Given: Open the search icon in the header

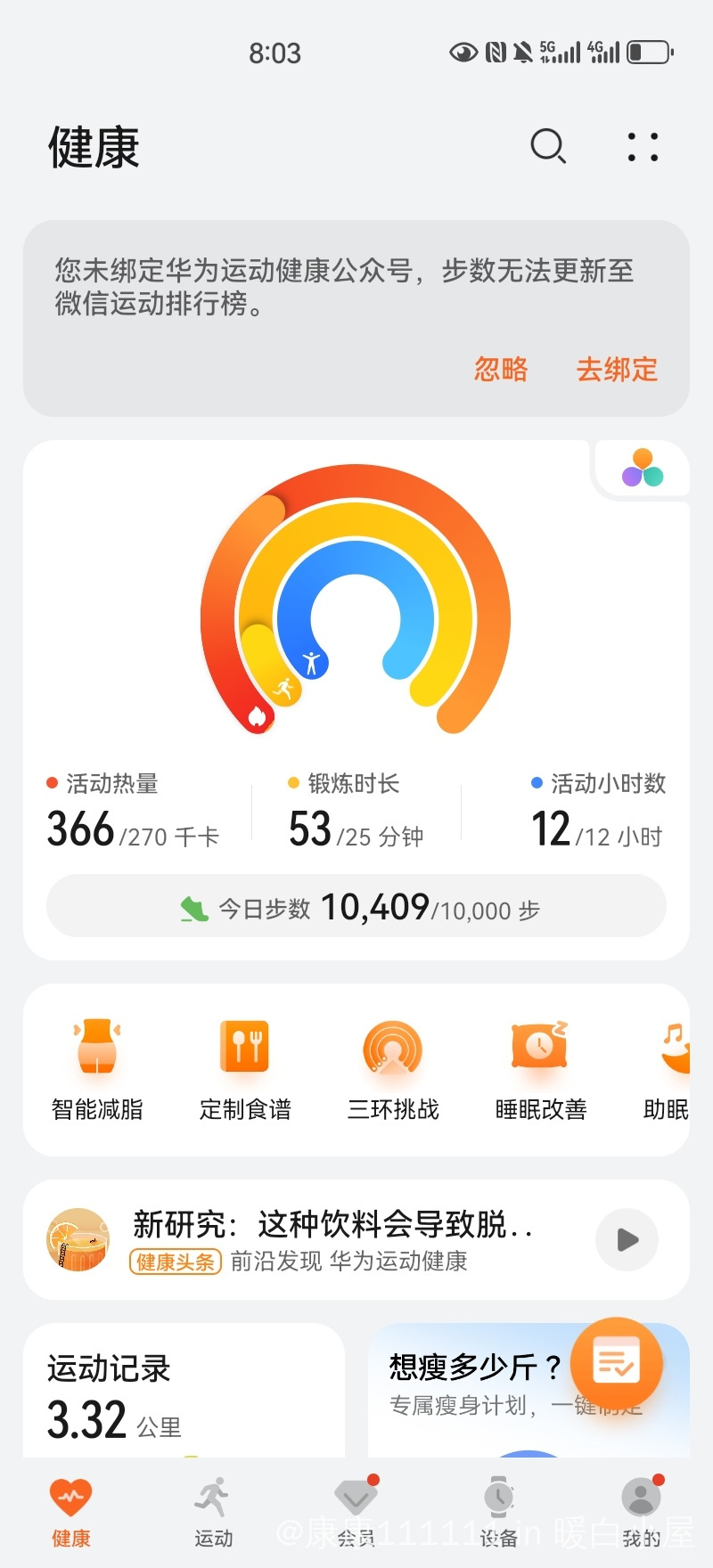Looking at the screenshot, I should click(x=547, y=146).
